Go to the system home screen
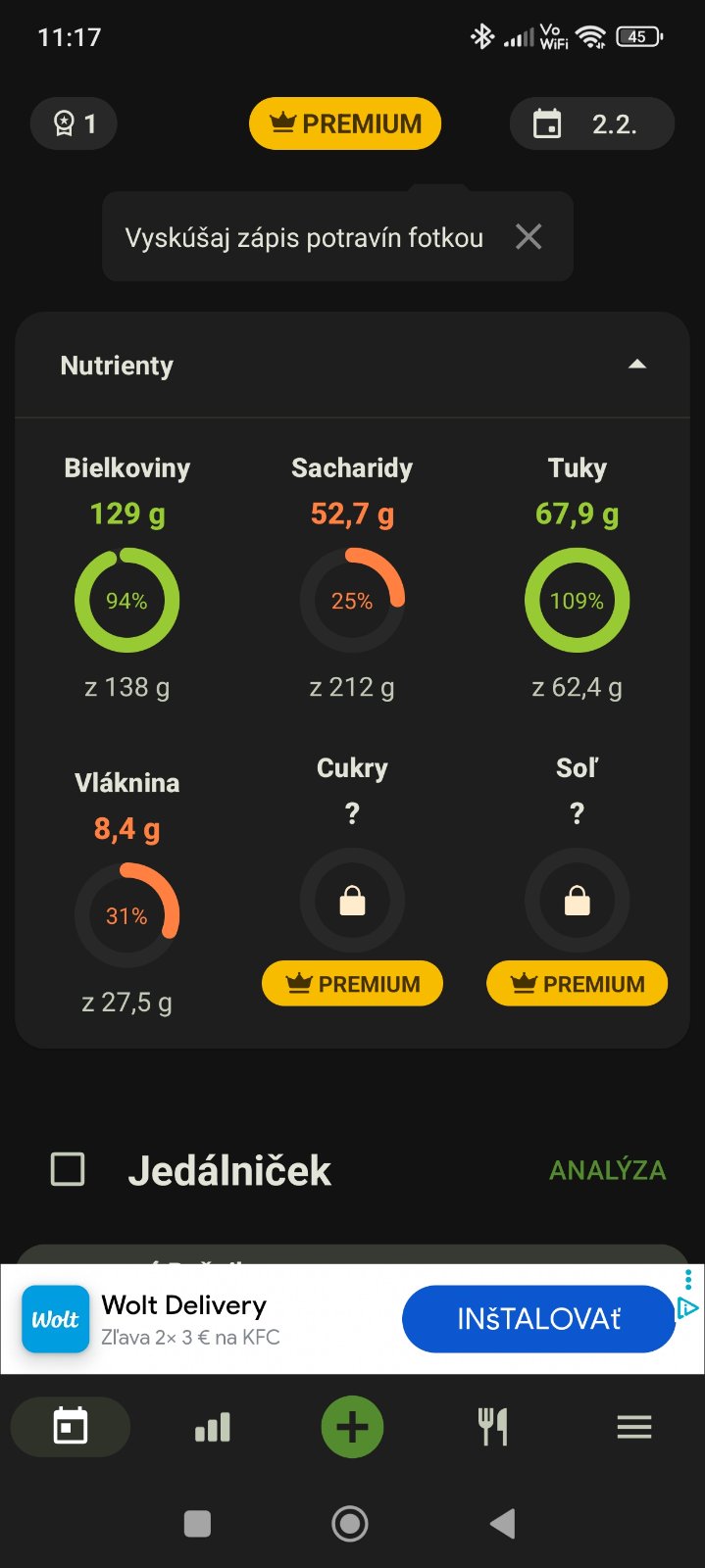 pyautogui.click(x=350, y=1524)
